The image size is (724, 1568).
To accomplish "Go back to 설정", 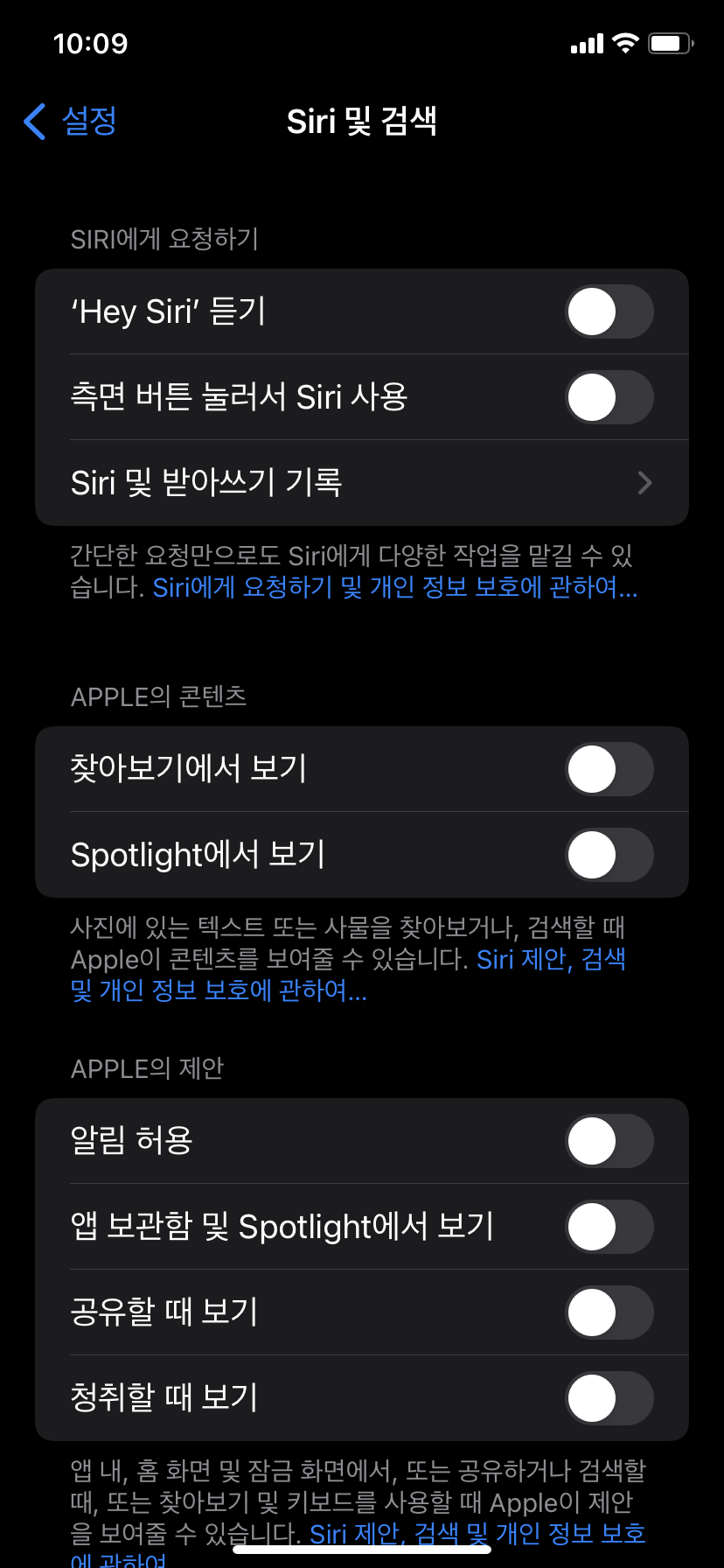I will (72, 122).
